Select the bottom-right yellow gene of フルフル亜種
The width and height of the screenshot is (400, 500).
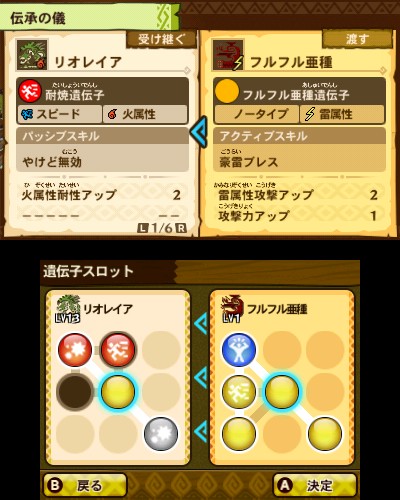(325, 434)
